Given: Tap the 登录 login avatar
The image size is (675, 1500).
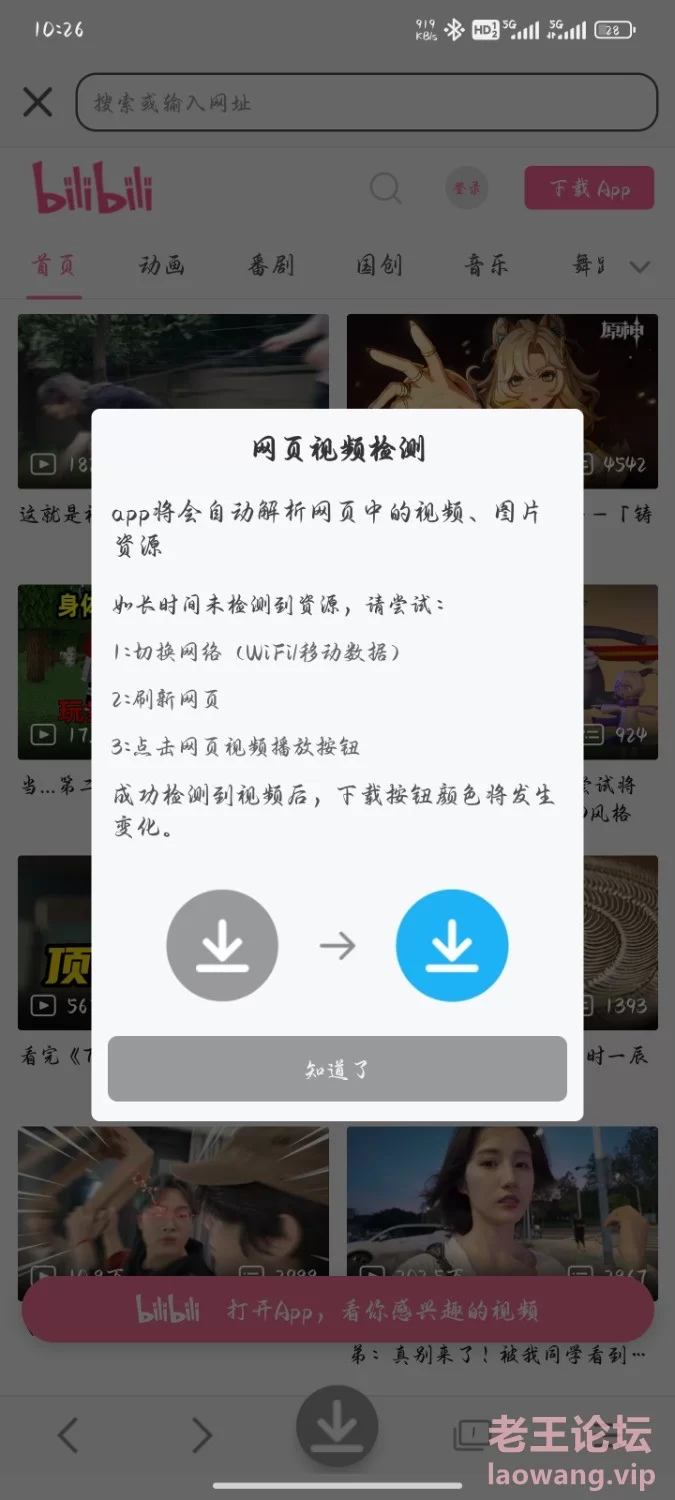Looking at the screenshot, I should point(467,188).
